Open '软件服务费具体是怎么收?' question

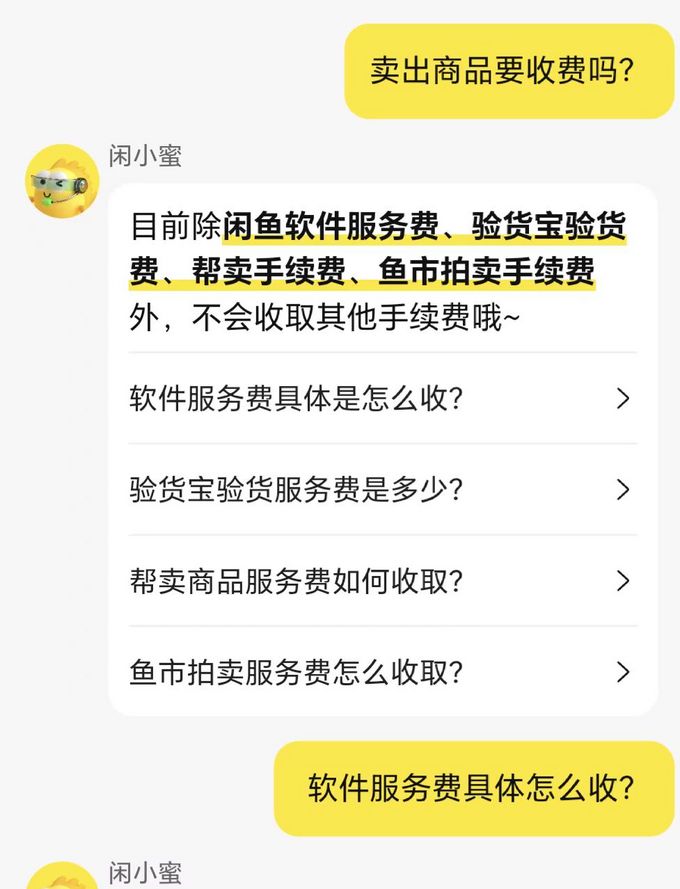(x=382, y=399)
